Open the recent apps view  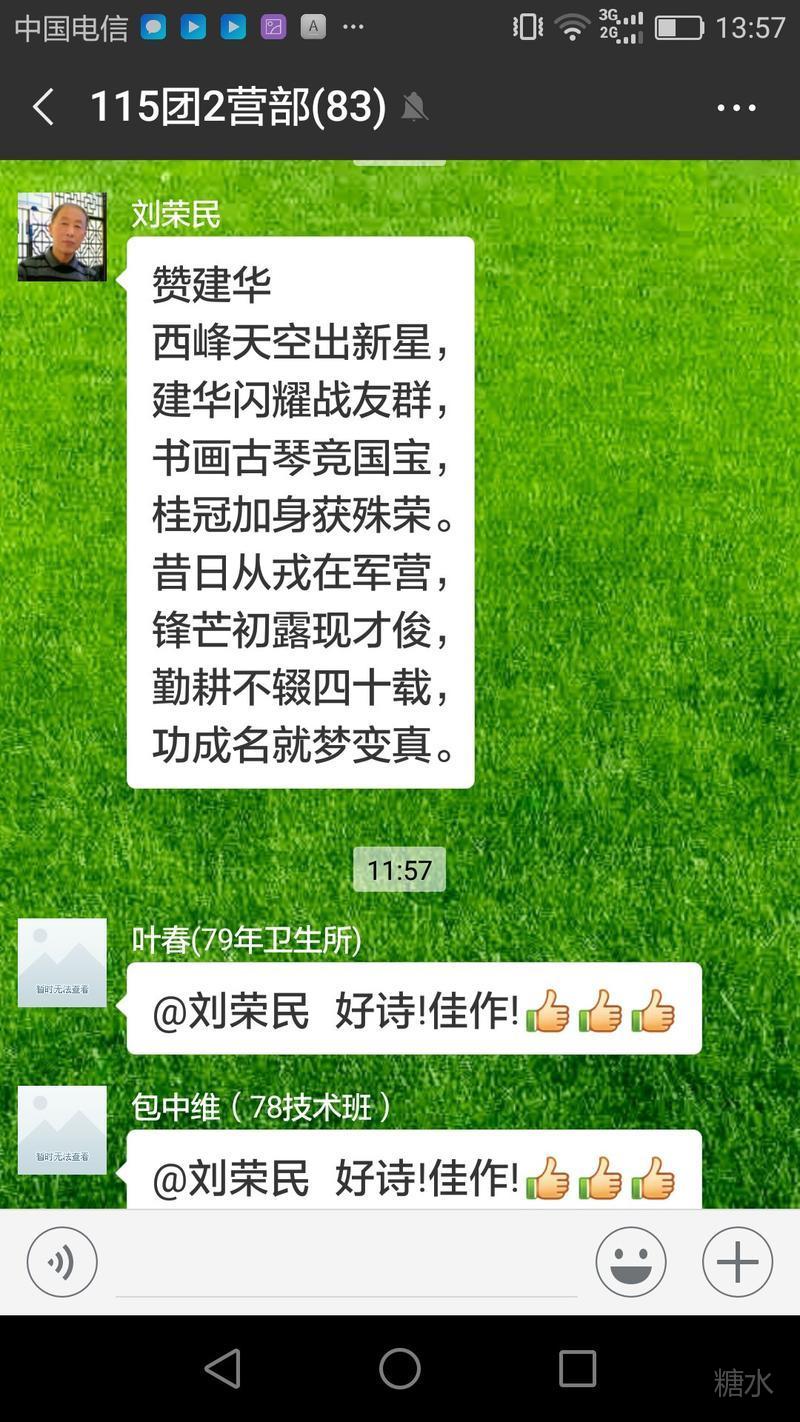(577, 1368)
